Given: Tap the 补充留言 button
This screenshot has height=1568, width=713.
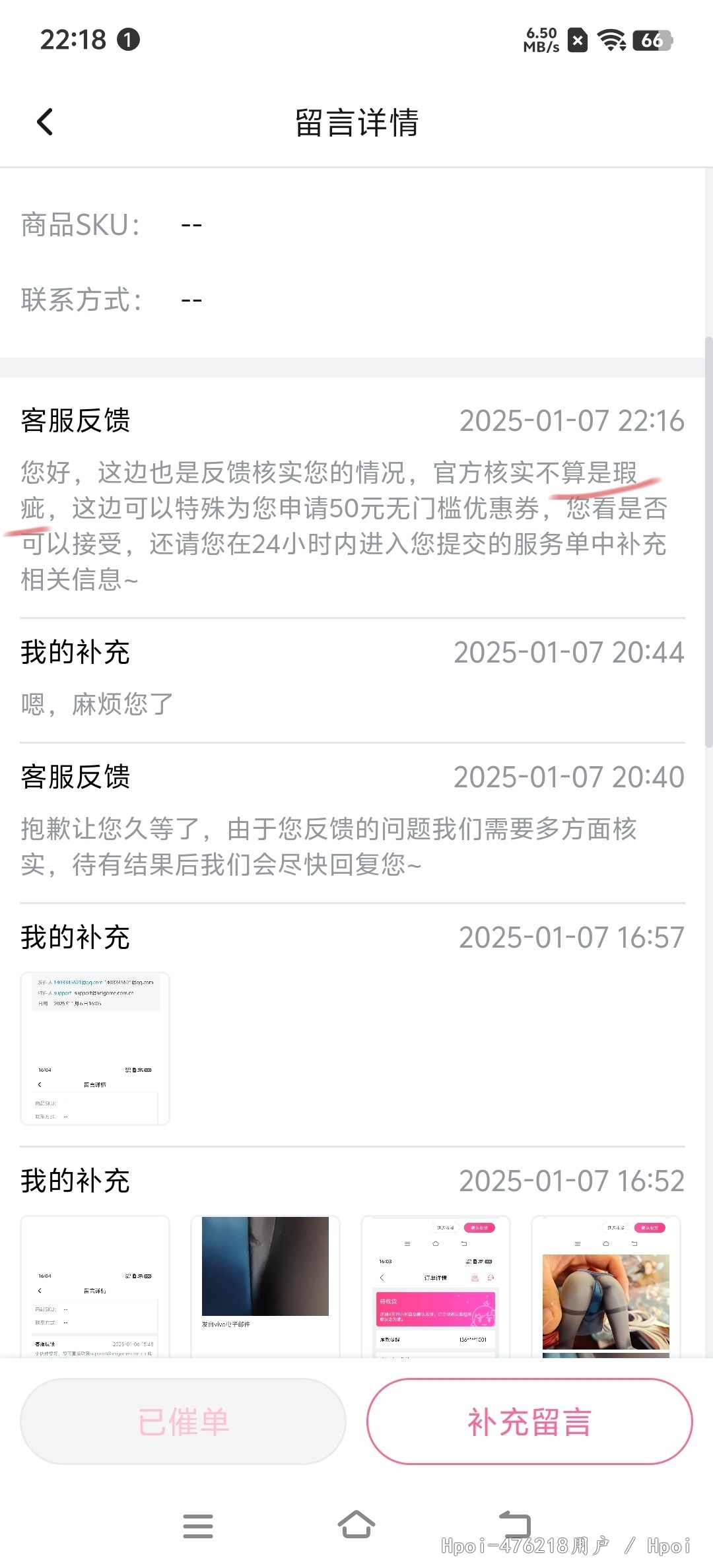Looking at the screenshot, I should [529, 1421].
